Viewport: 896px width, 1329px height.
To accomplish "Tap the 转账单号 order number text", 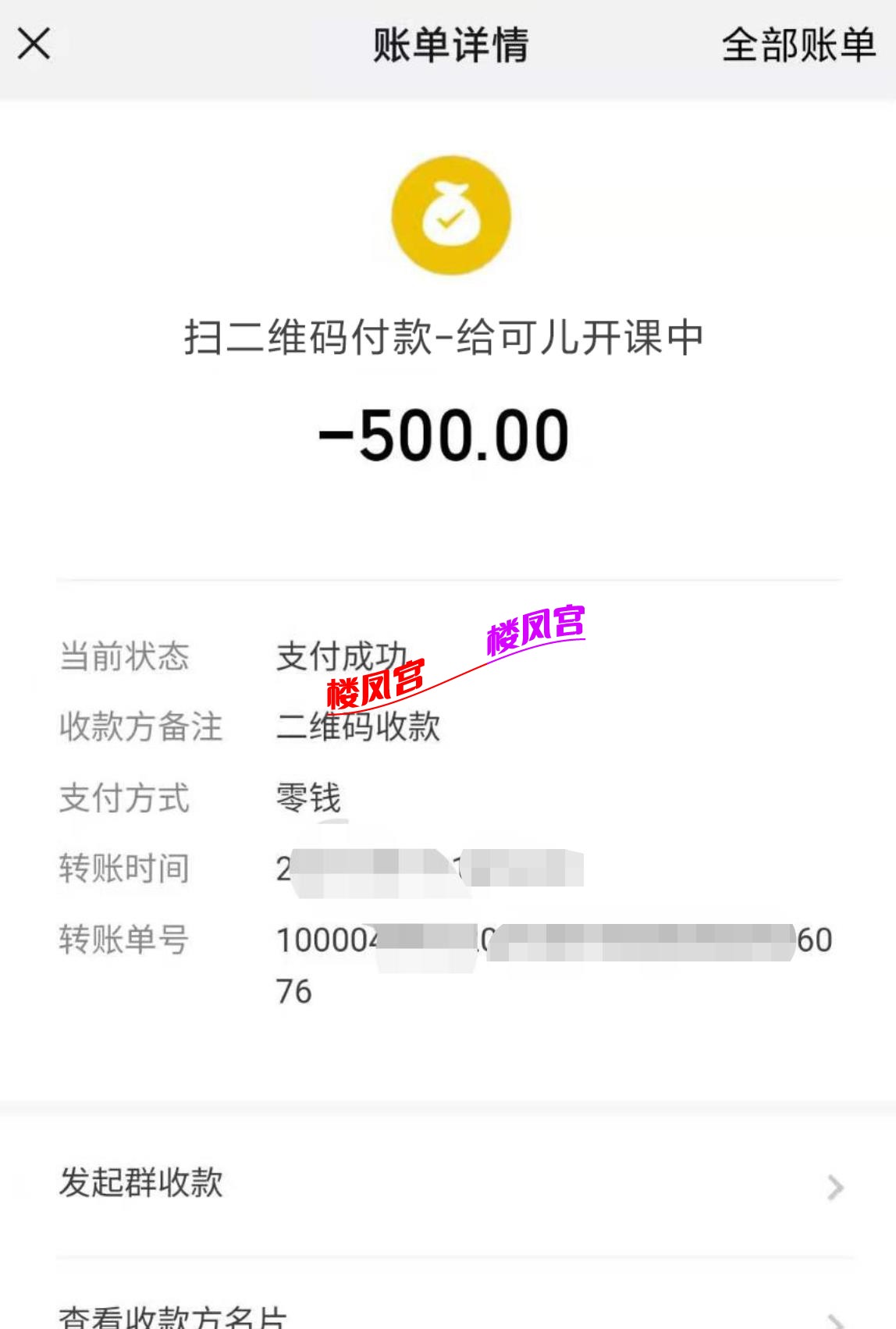I will [123, 941].
